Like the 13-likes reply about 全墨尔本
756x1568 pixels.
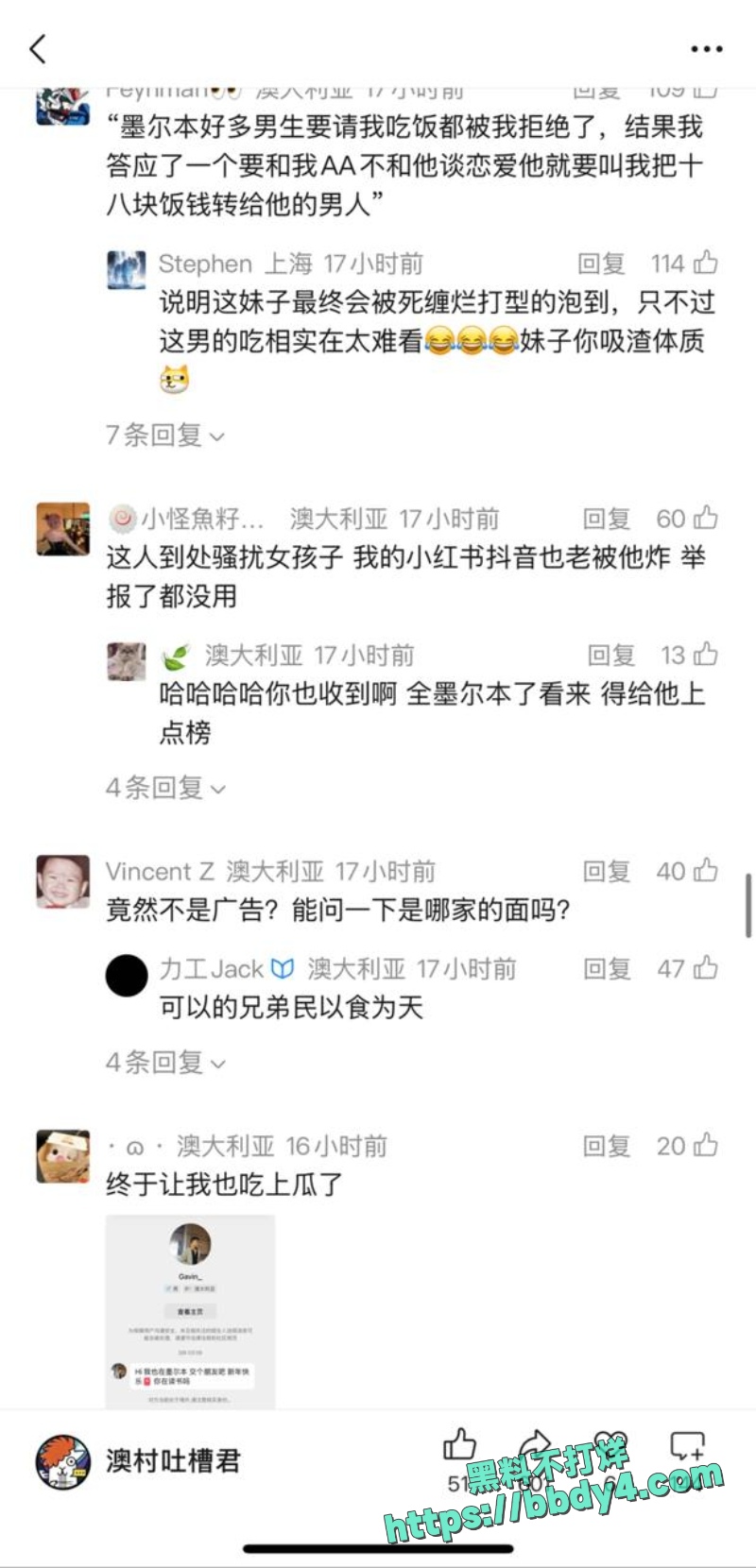point(706,655)
